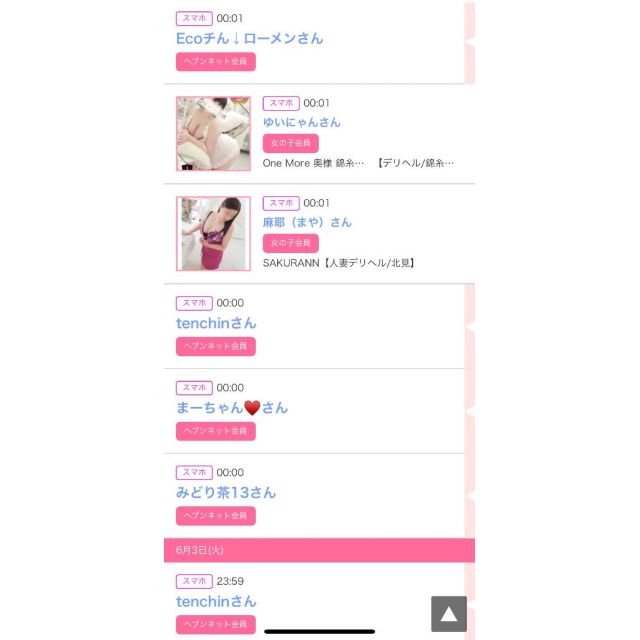The height and width of the screenshot is (640, 640).
Task: Open Ecoチン↓ローメンさん's profile link
Action: pyautogui.click(x=249, y=38)
